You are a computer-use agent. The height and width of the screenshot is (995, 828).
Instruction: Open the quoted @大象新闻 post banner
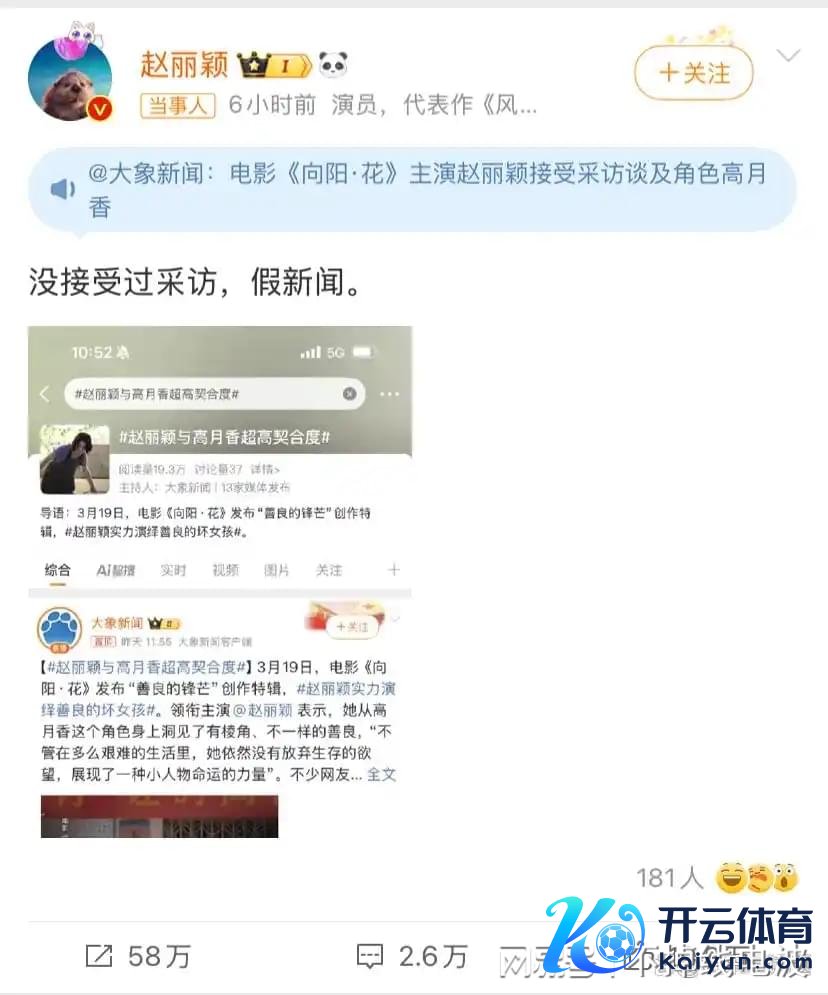coord(412,190)
